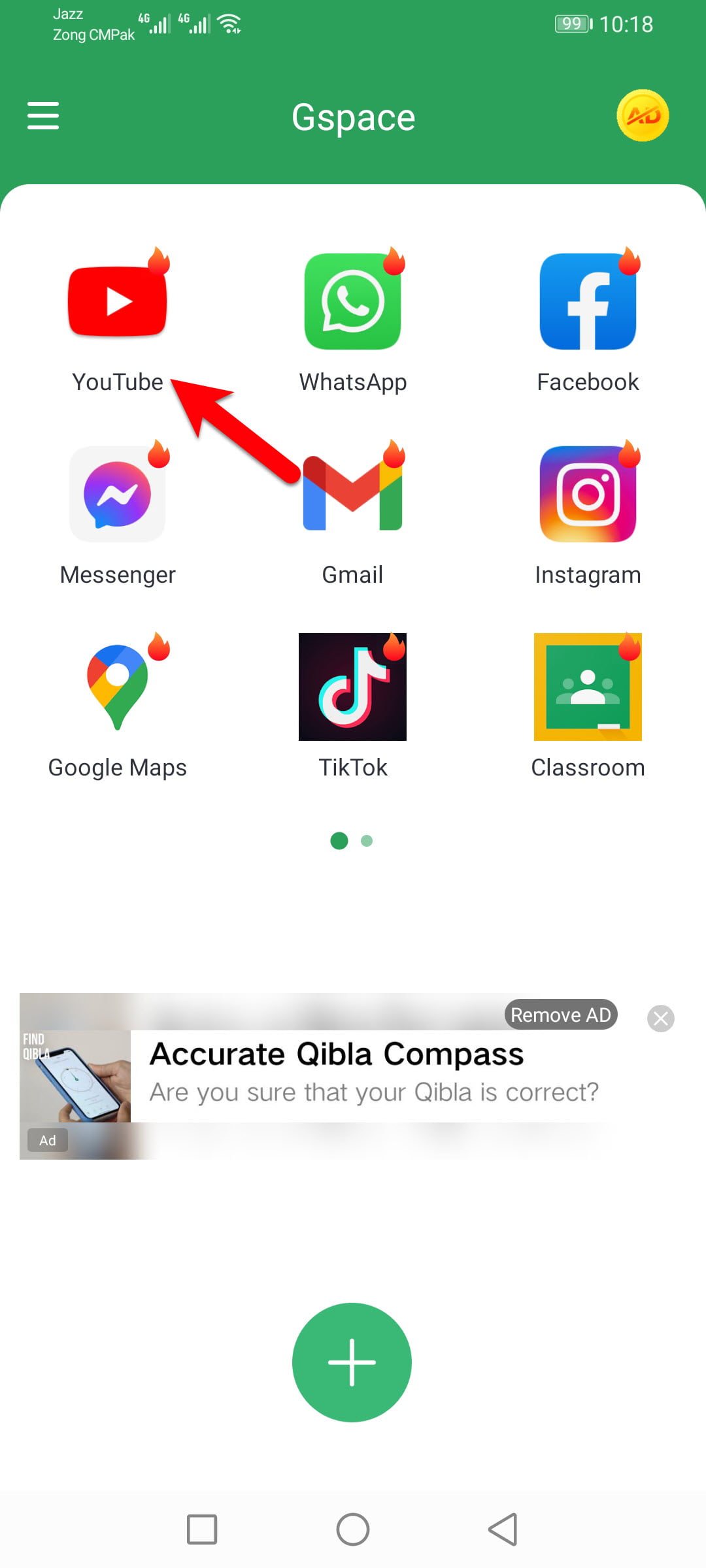The image size is (706, 1568).
Task: Open the hamburger drawer menu
Action: coord(43,116)
